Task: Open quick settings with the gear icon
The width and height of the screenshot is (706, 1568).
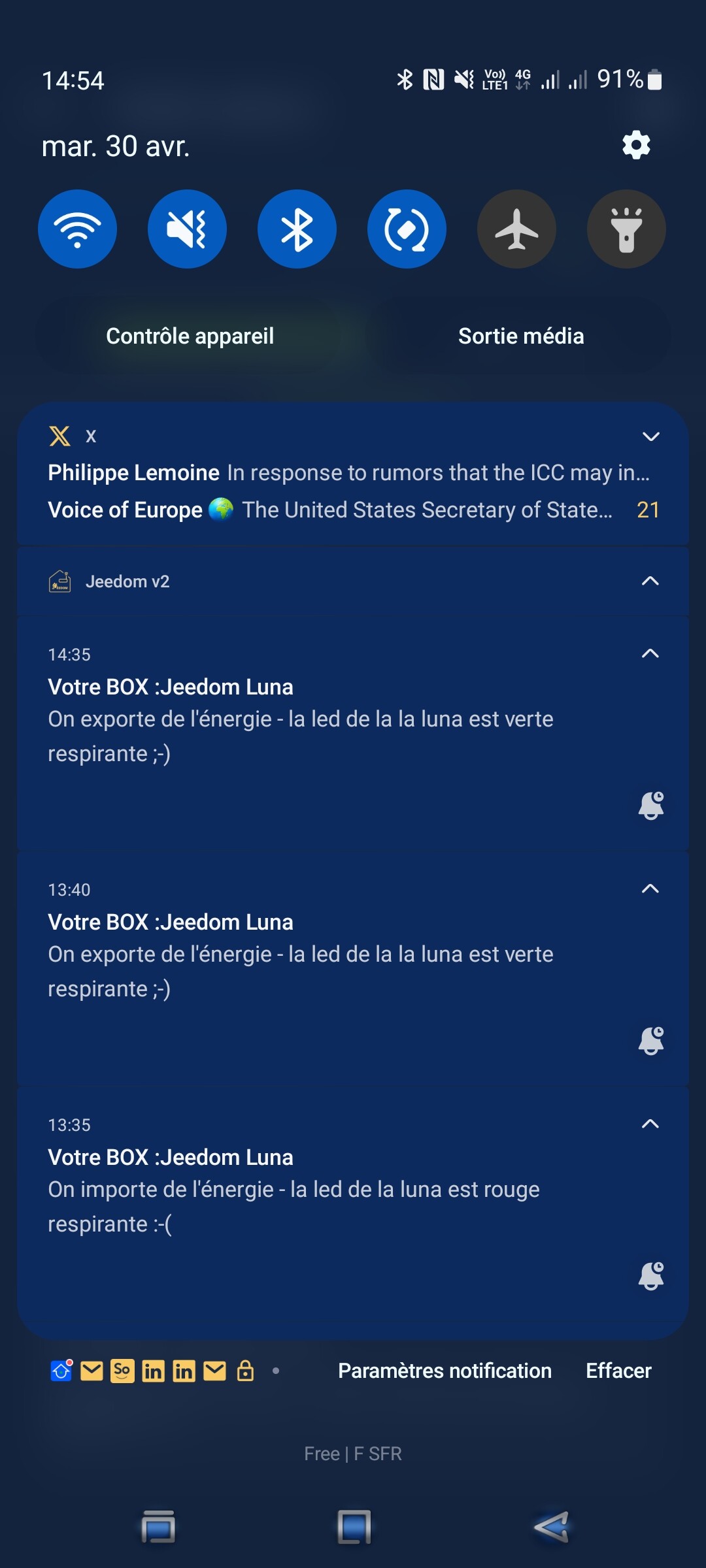Action: coord(635,144)
